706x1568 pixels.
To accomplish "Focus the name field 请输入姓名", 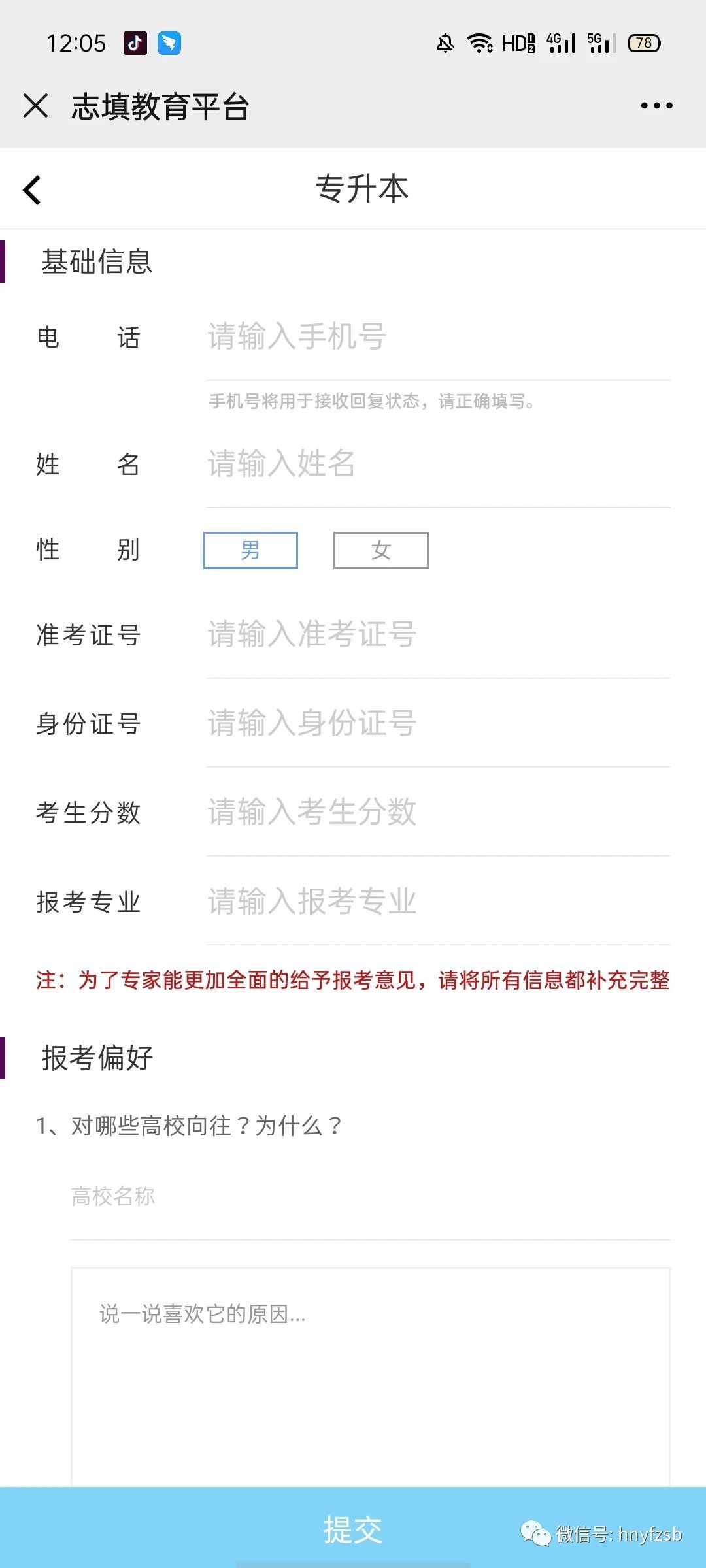I will pyautogui.click(x=439, y=465).
